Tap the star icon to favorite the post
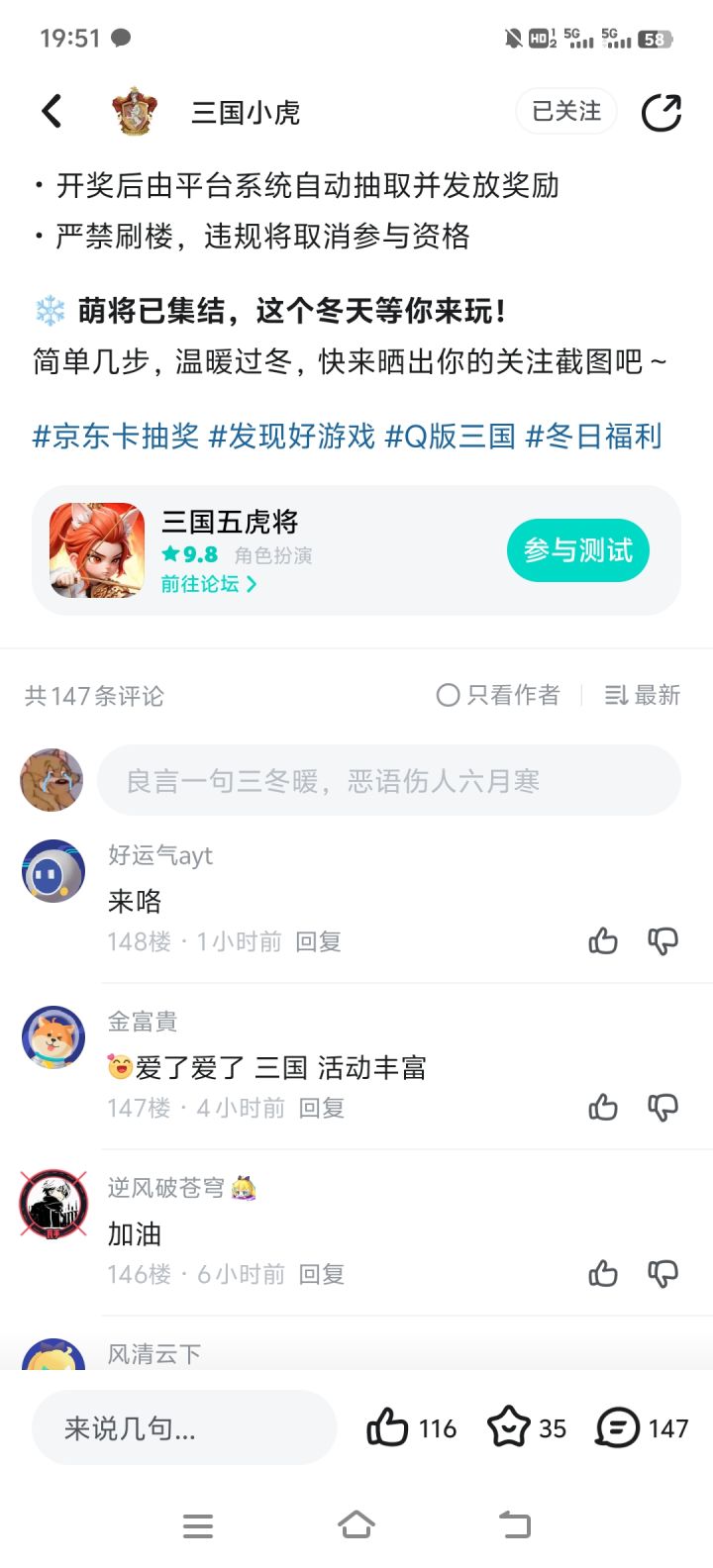This screenshot has width=713, height=1568. [x=510, y=1426]
